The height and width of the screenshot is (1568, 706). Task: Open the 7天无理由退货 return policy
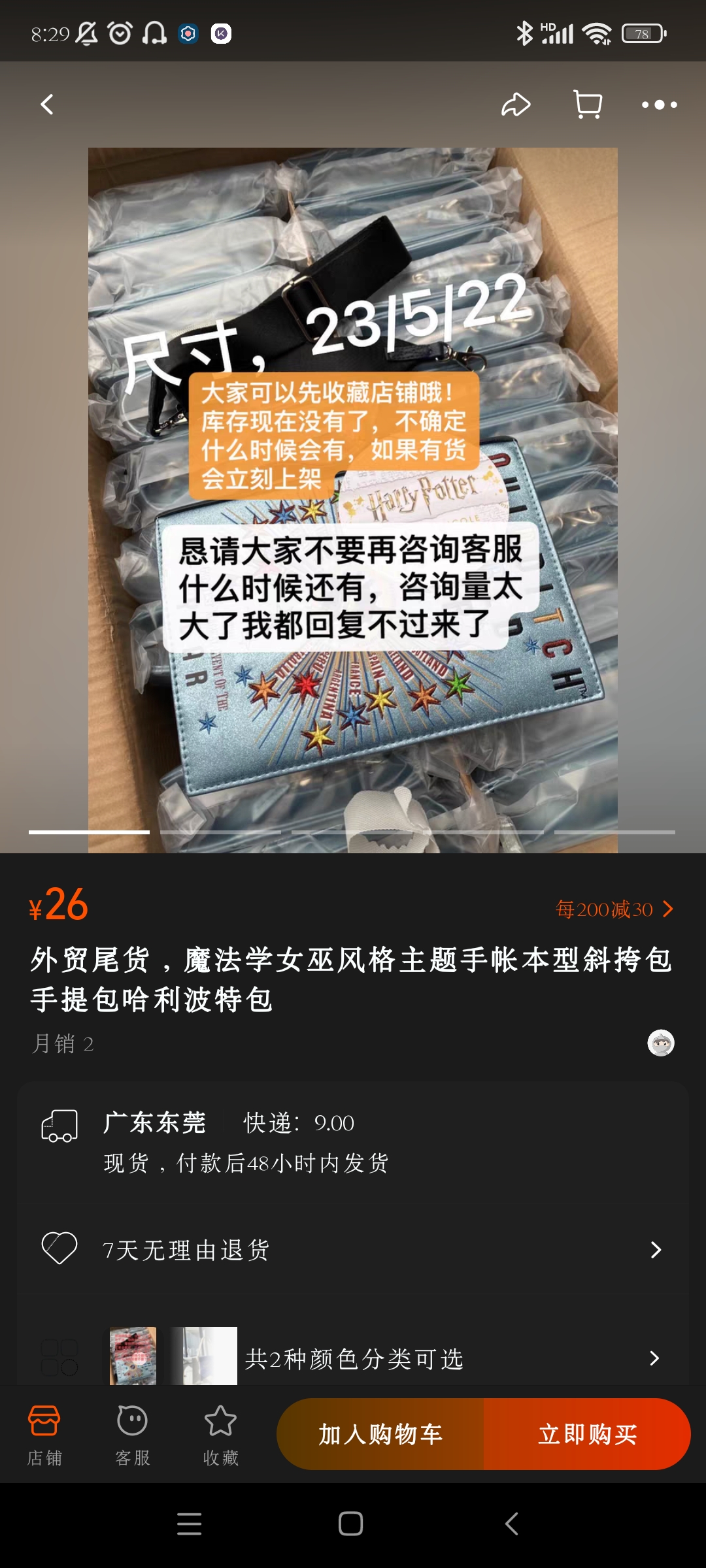(353, 1250)
